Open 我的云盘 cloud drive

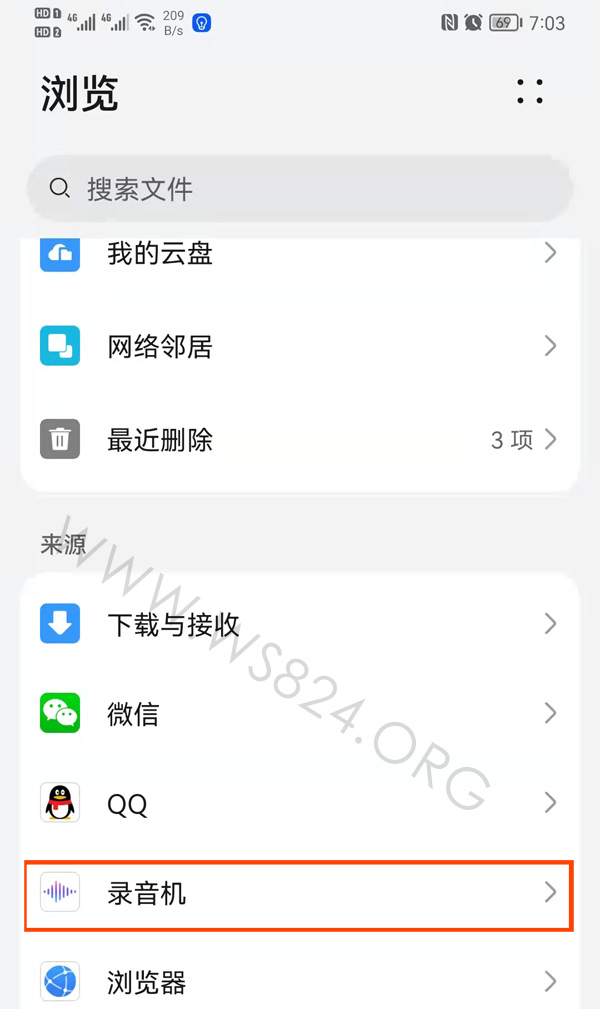click(299, 254)
